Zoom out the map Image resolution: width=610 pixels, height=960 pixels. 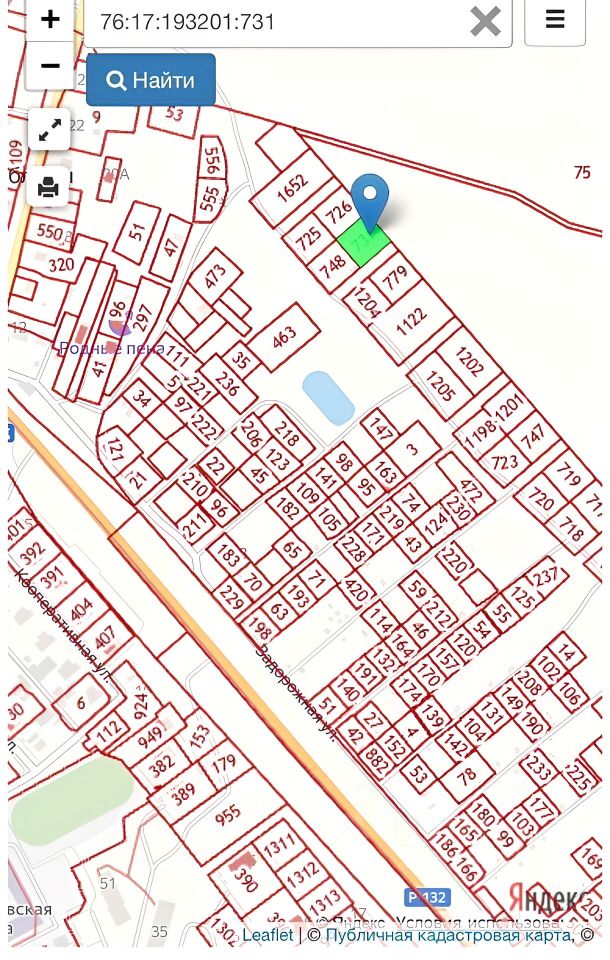point(50,66)
